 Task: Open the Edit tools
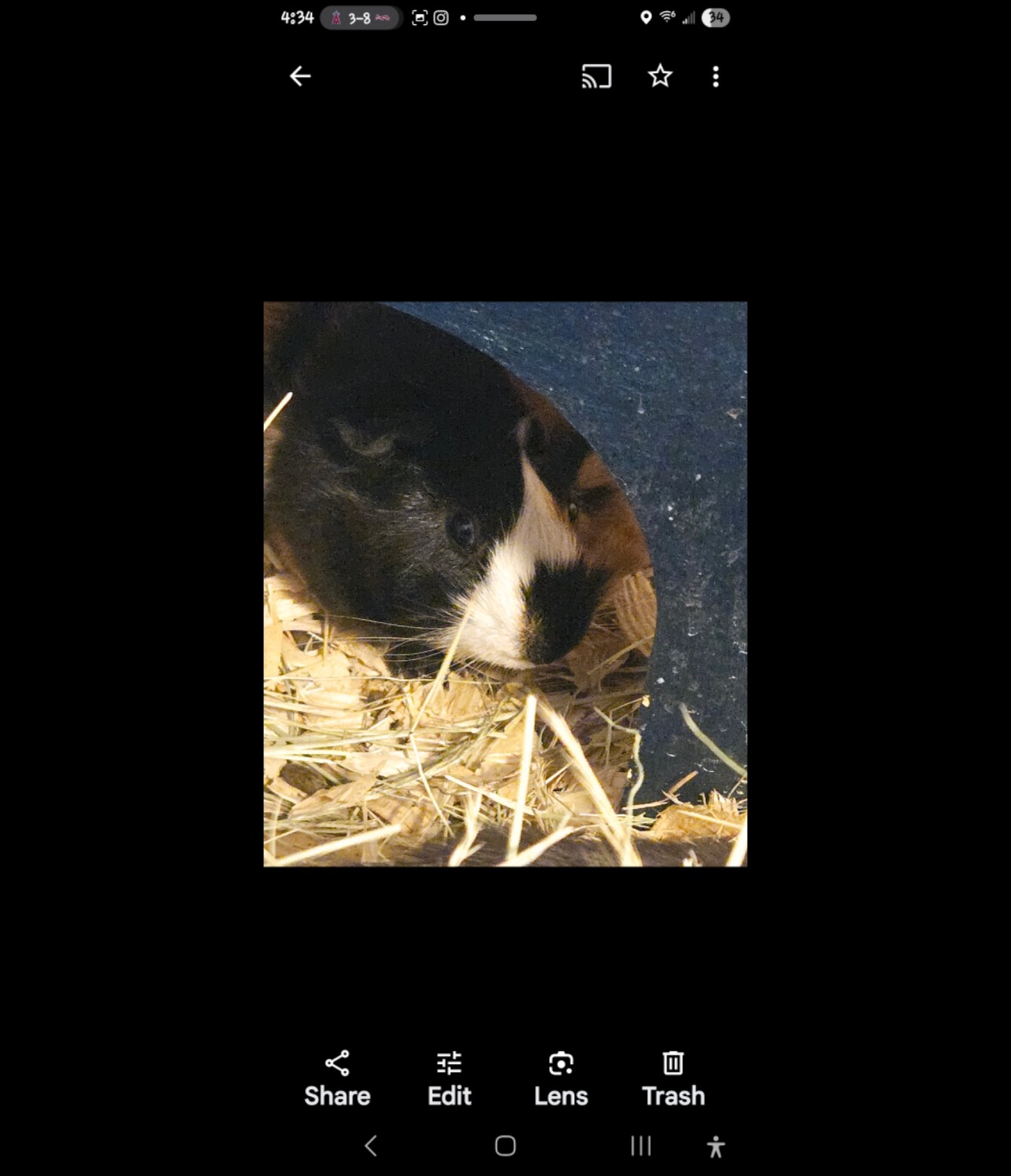(x=449, y=1078)
